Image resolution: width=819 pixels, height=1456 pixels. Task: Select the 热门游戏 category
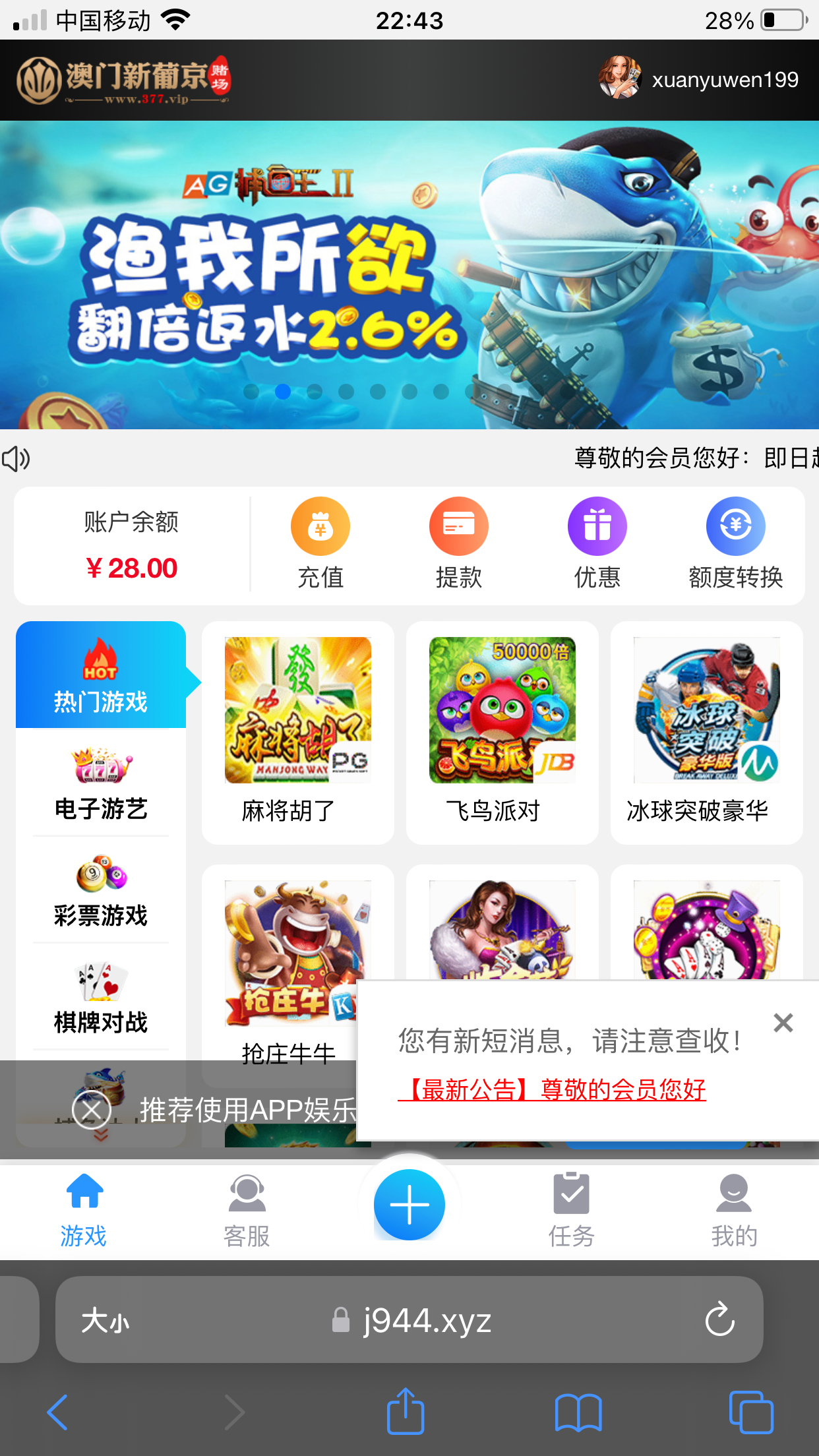(101, 675)
